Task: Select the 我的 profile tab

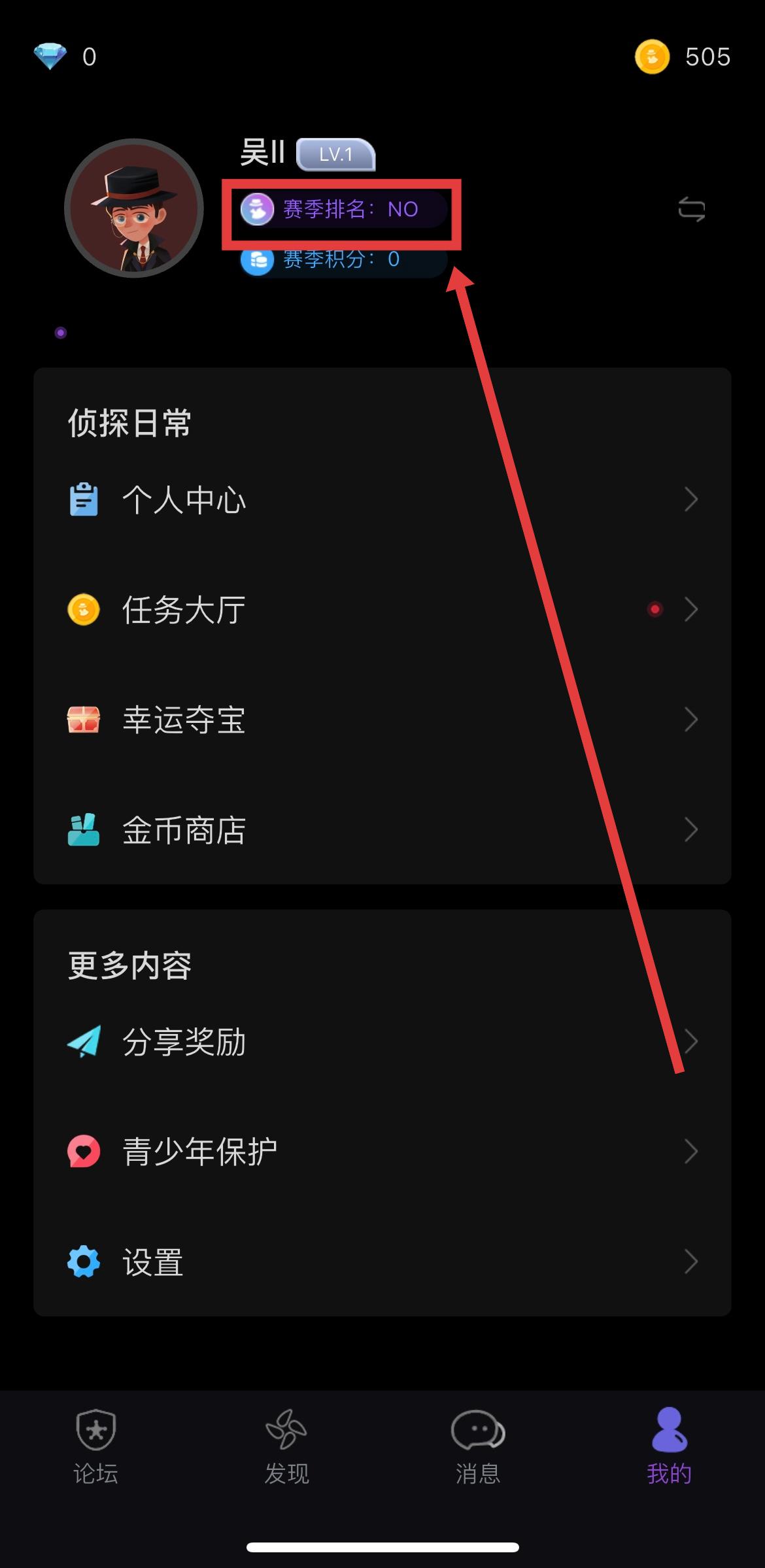Action: 669,1446
